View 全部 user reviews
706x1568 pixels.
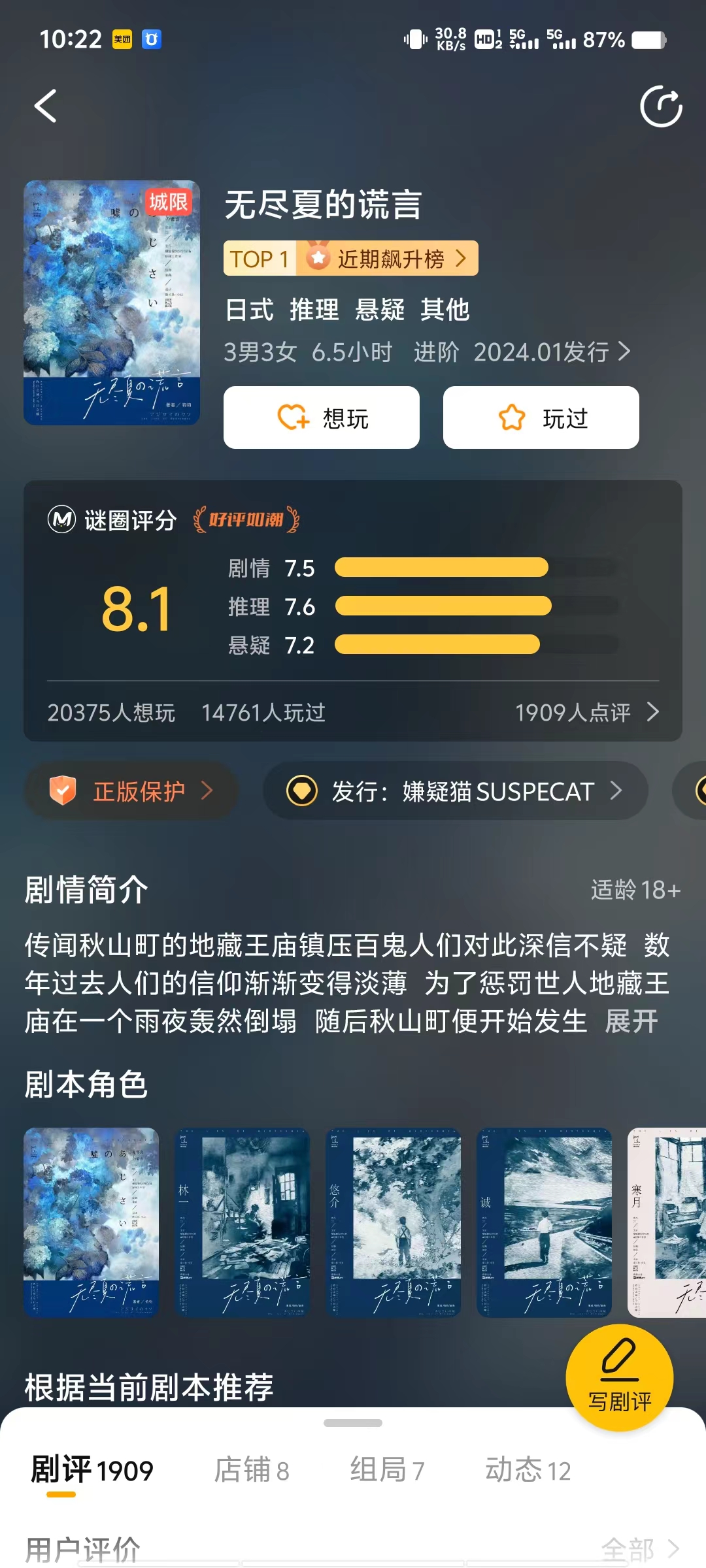639,1548
